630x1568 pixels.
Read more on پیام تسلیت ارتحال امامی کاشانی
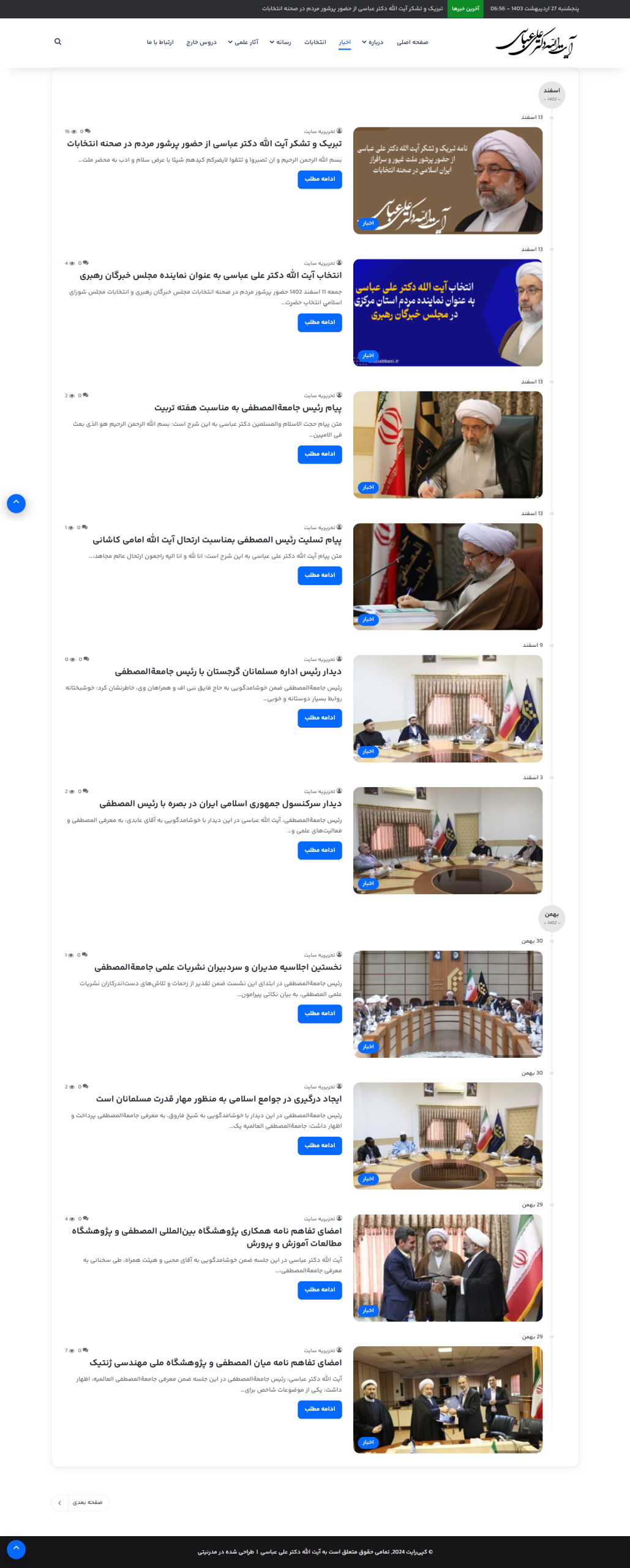click(x=320, y=575)
